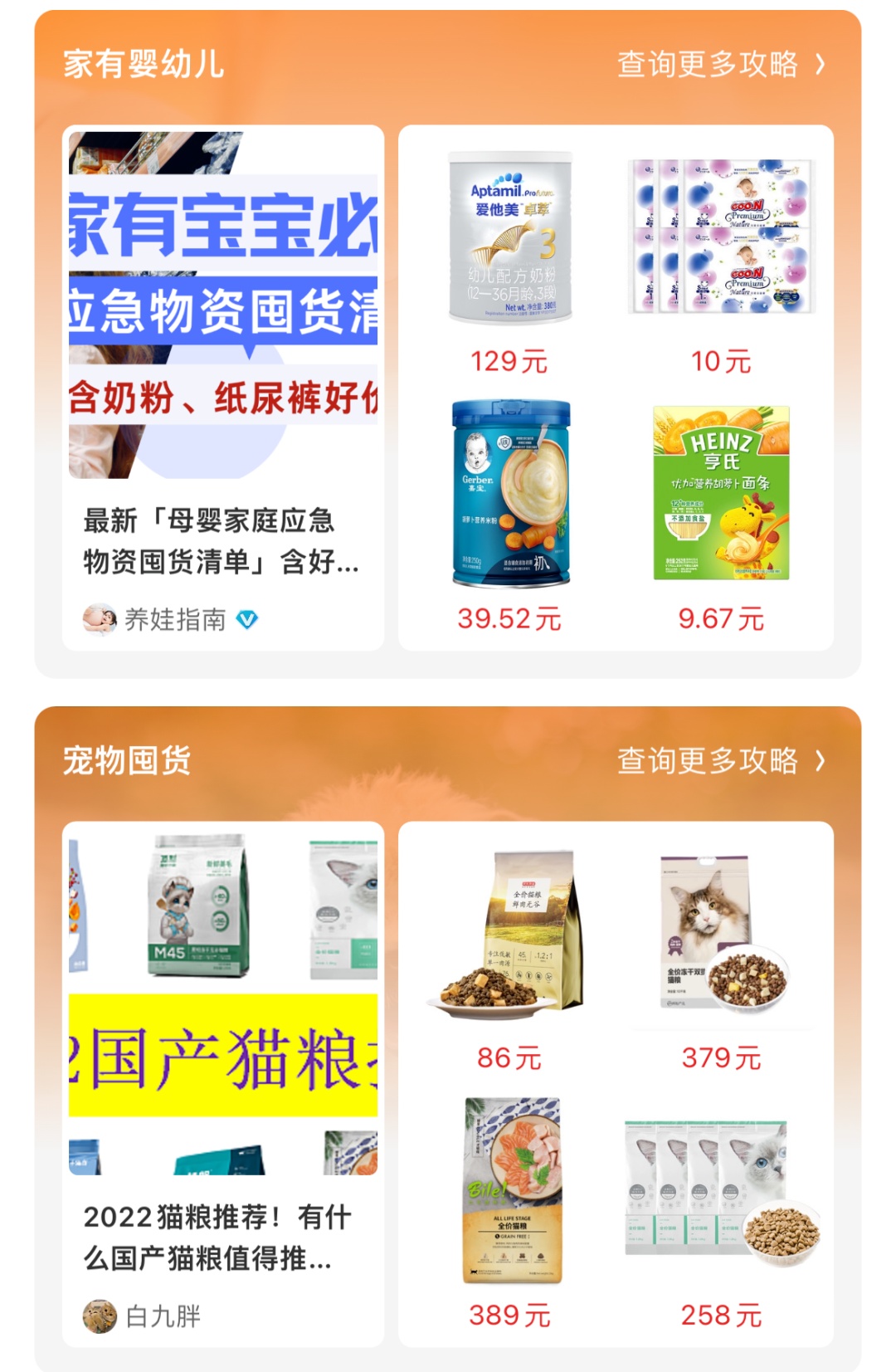The width and height of the screenshot is (896, 1372).
Task: Open the 2022猫粮推荐 article card
Action: point(222,1083)
